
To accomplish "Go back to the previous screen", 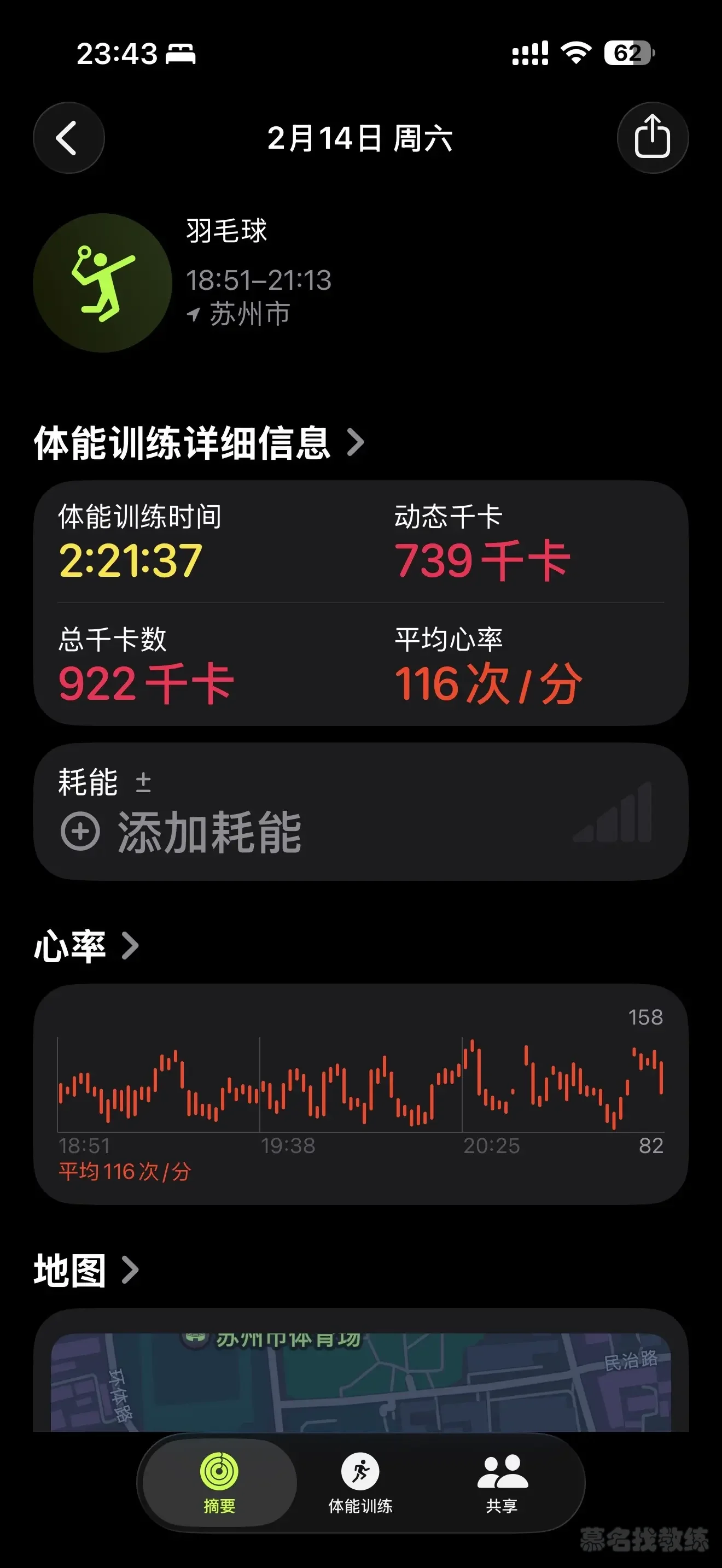I will point(68,138).
